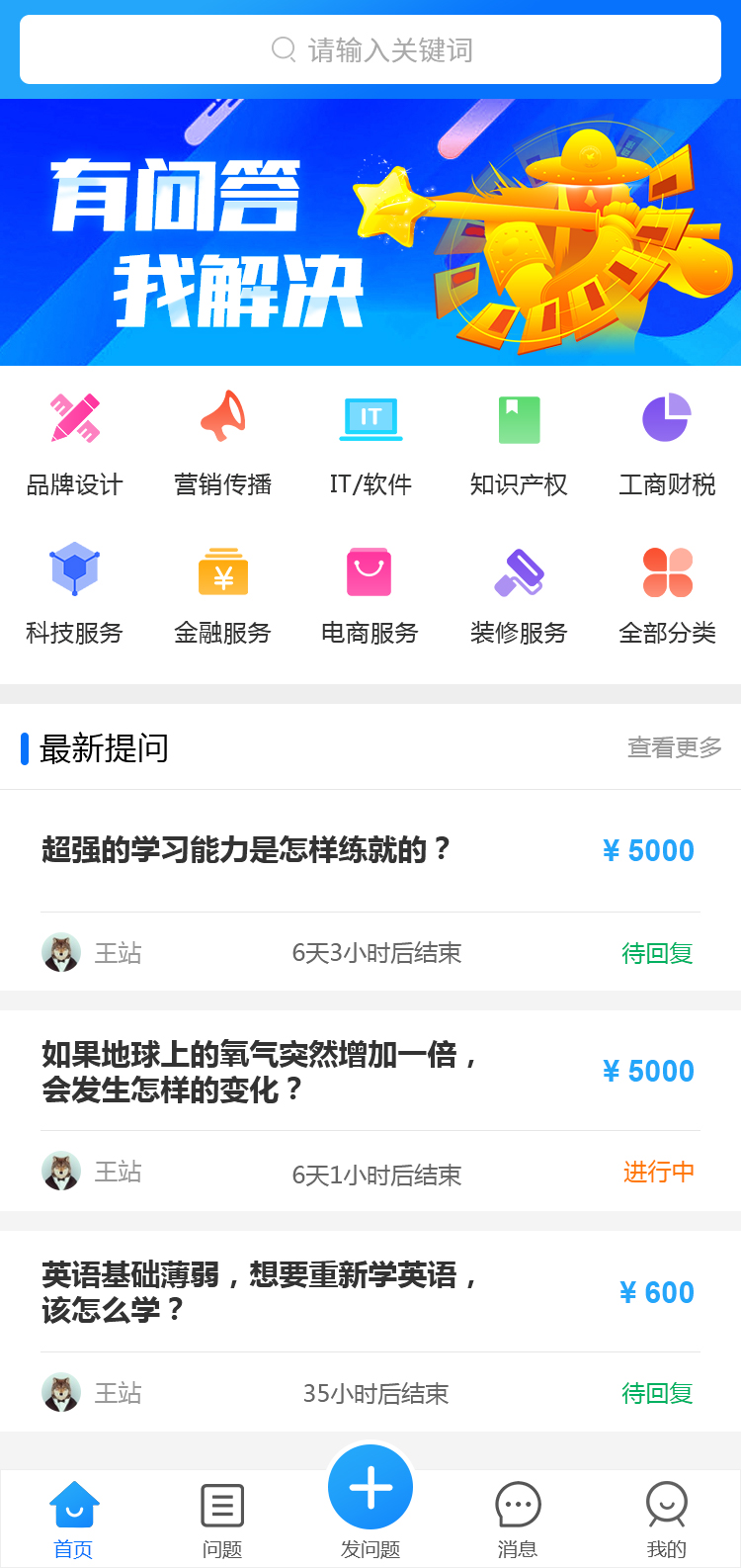This screenshot has width=741, height=1568.
Task: Open the 有问答我解决 banner
Action: (370, 232)
